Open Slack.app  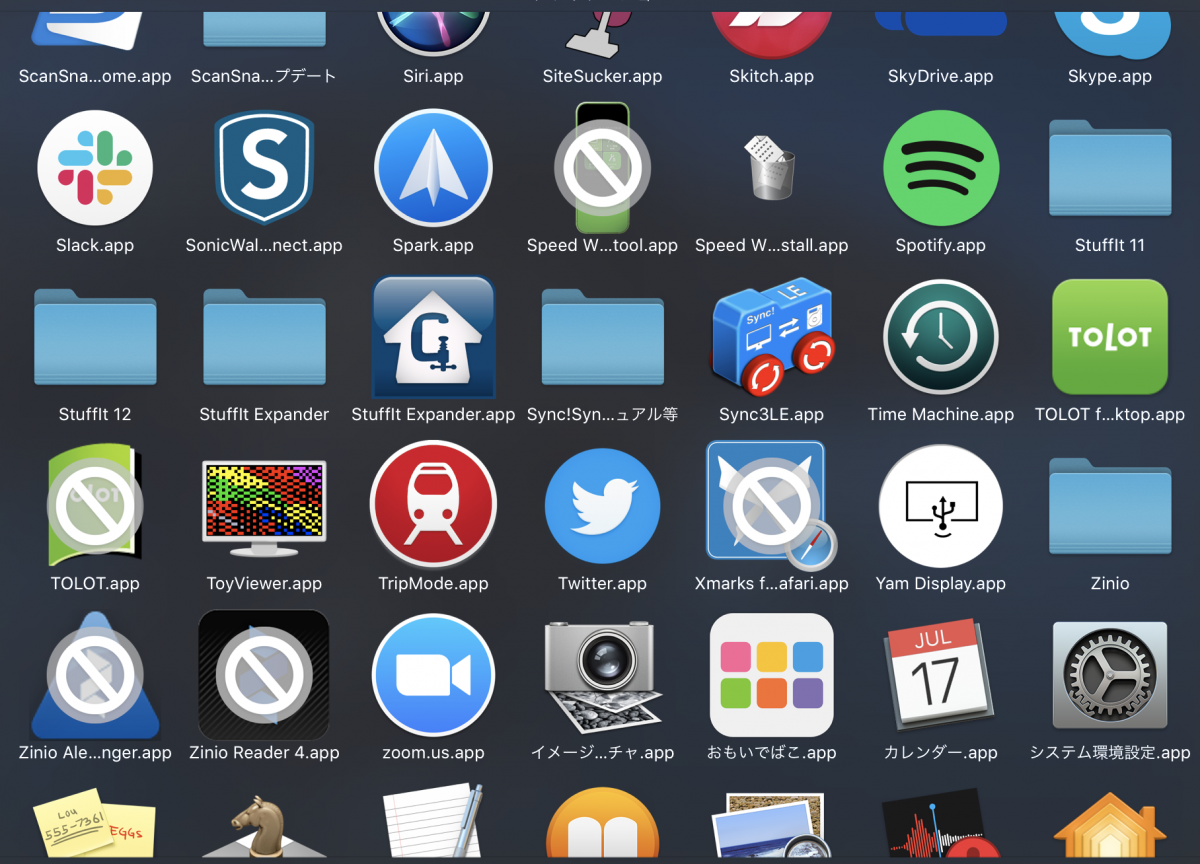[x=95, y=168]
